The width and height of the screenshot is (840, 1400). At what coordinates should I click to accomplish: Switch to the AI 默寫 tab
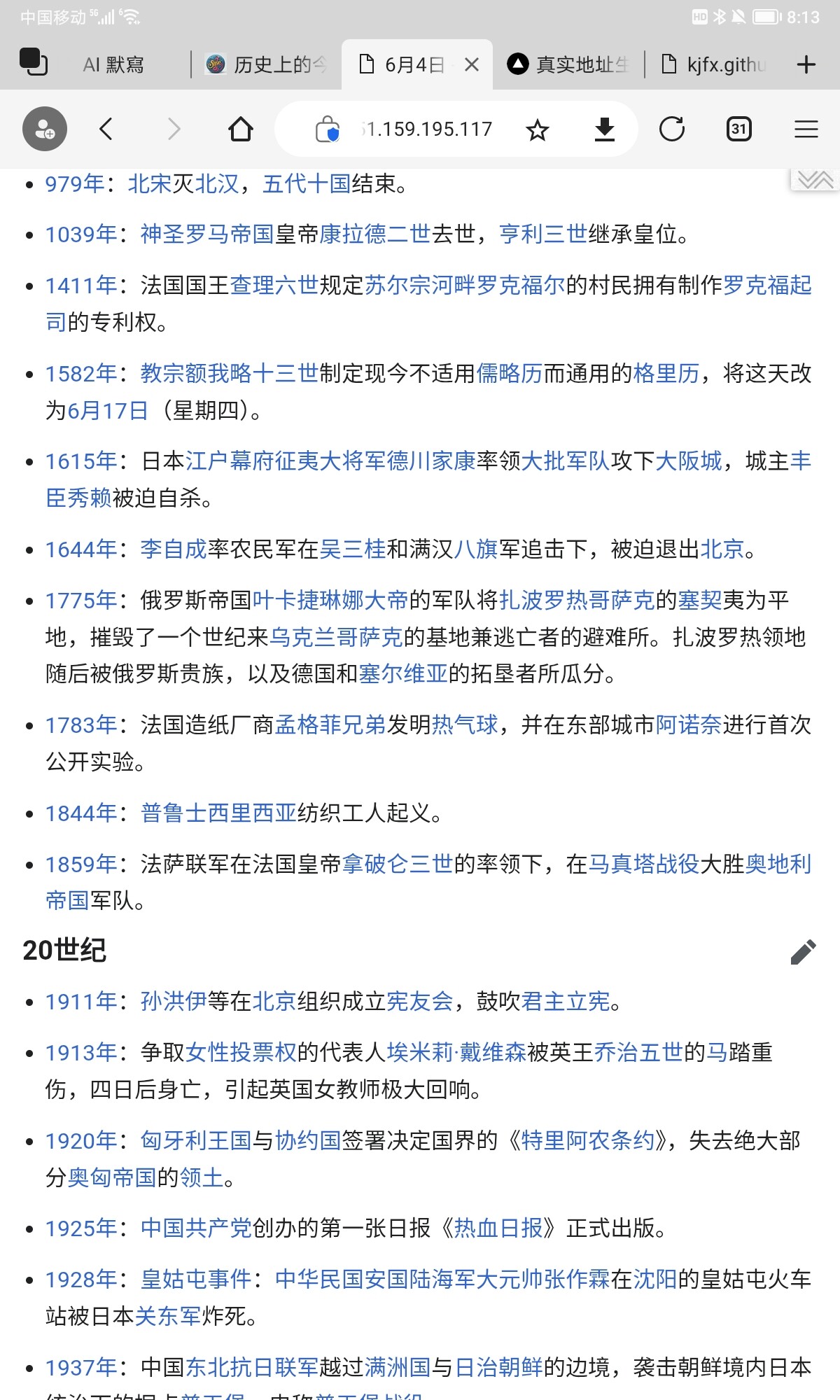113,65
